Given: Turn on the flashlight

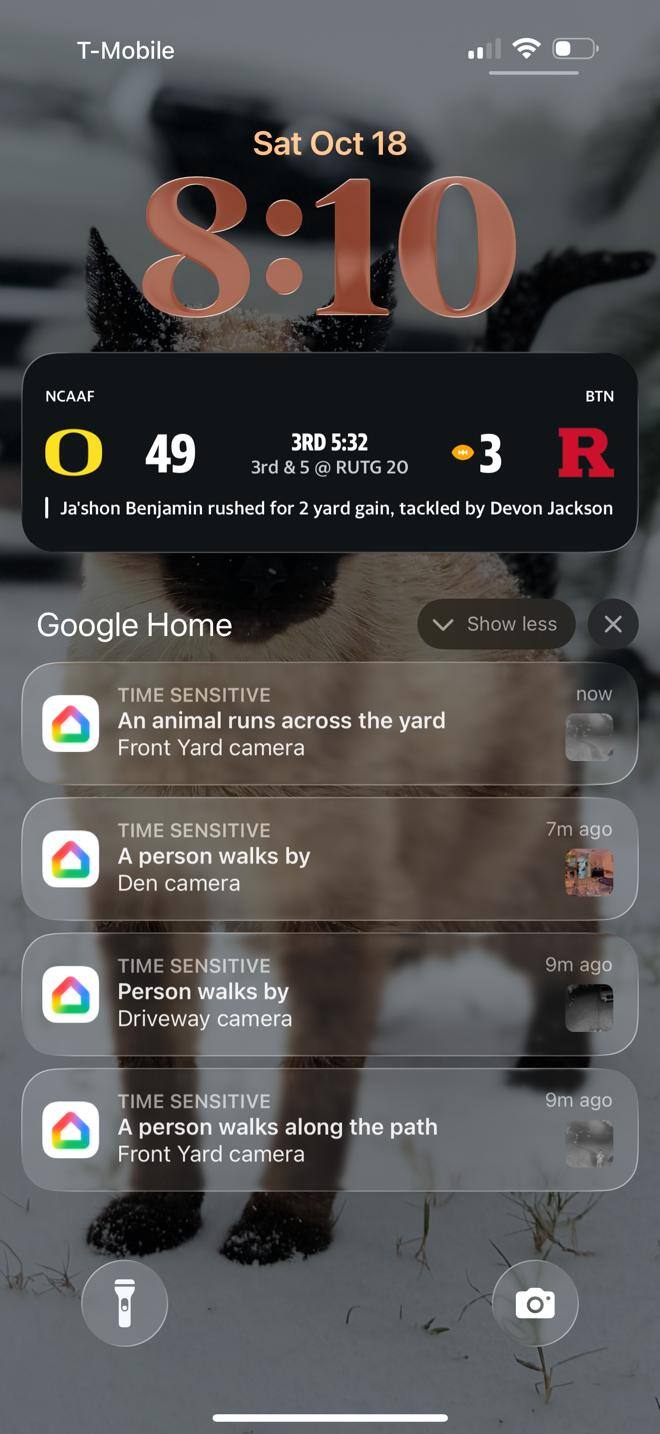Looking at the screenshot, I should (x=124, y=1303).
